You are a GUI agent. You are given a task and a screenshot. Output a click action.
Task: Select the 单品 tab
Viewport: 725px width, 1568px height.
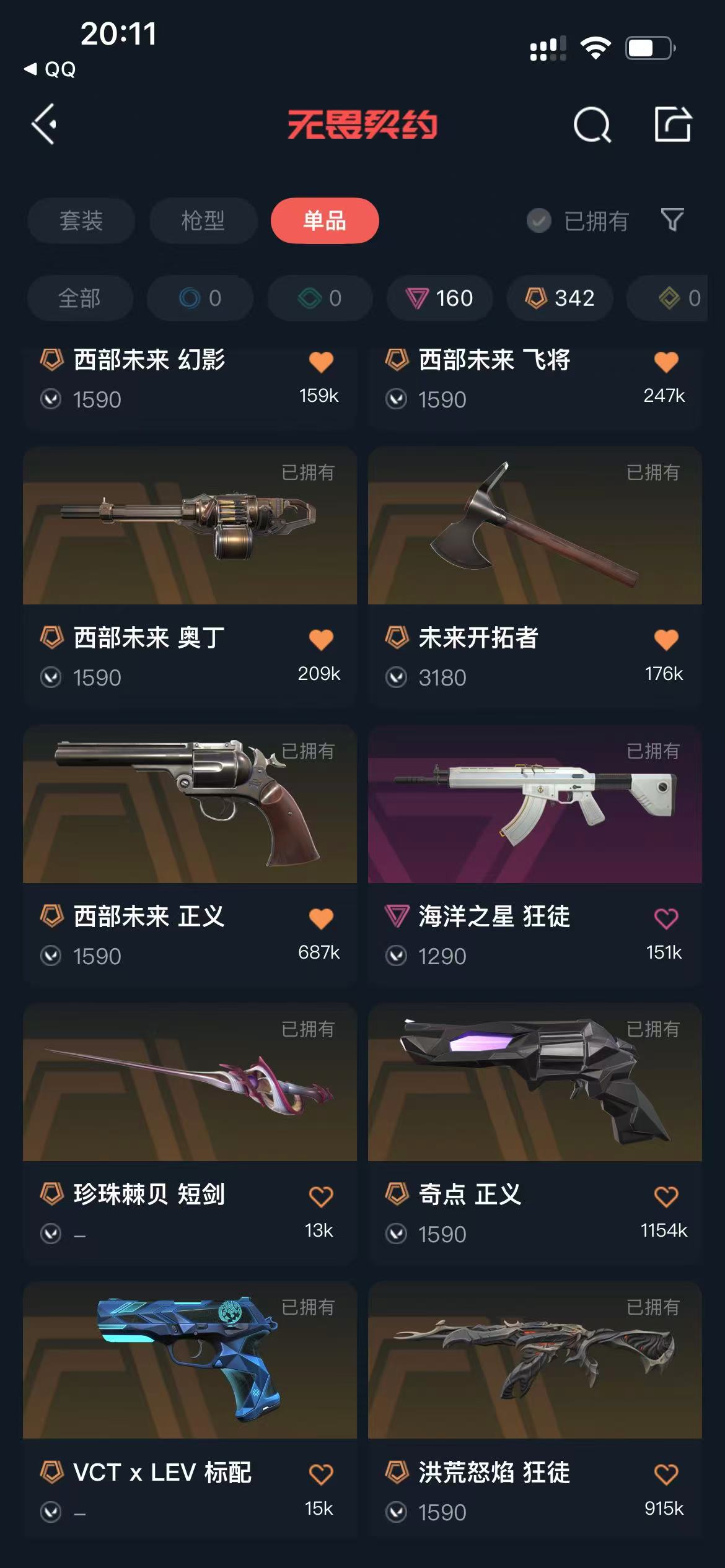click(325, 220)
